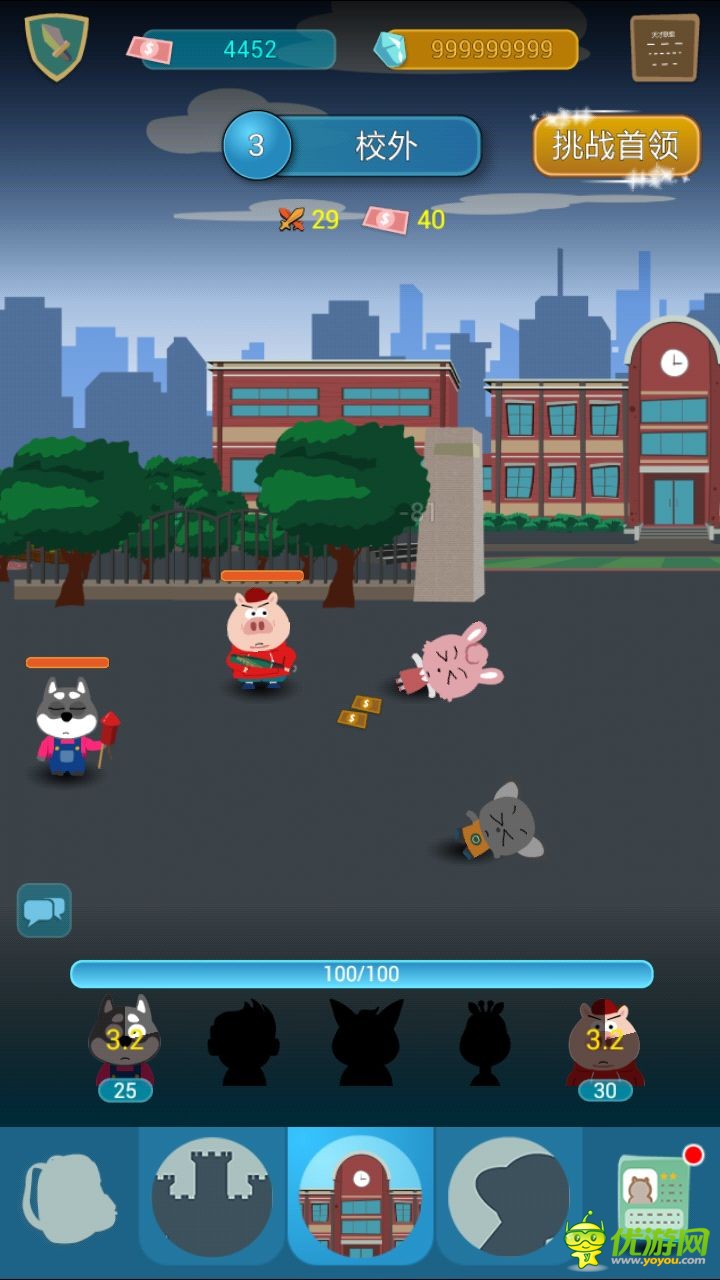This screenshot has width=720, height=1280.
Task: Open the sword shield icon
Action: pos(56,45)
